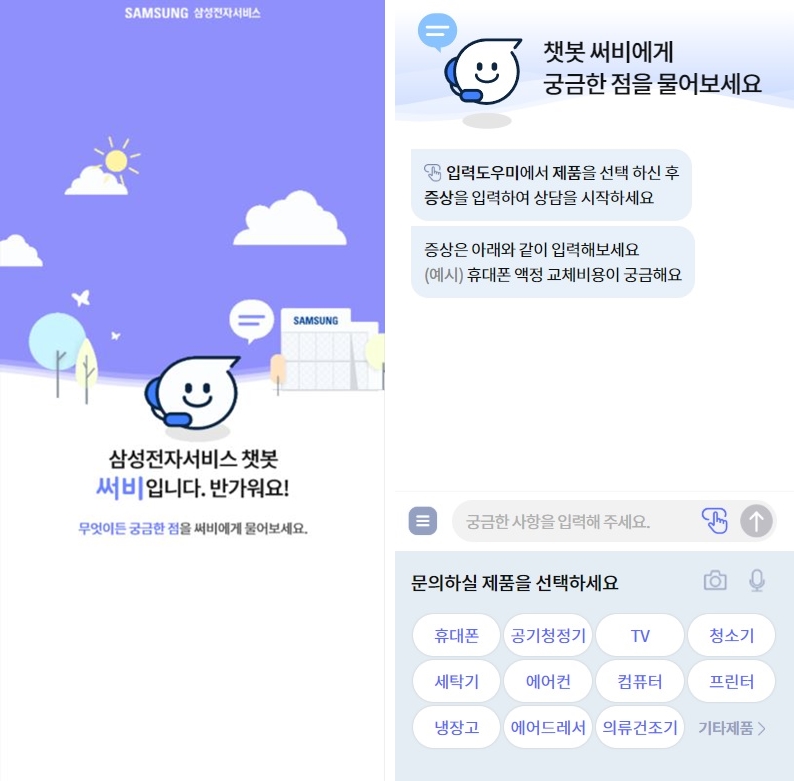Screen dimensions: 794x781
Task: Choose the 공기청정기 product chip
Action: [x=548, y=635]
